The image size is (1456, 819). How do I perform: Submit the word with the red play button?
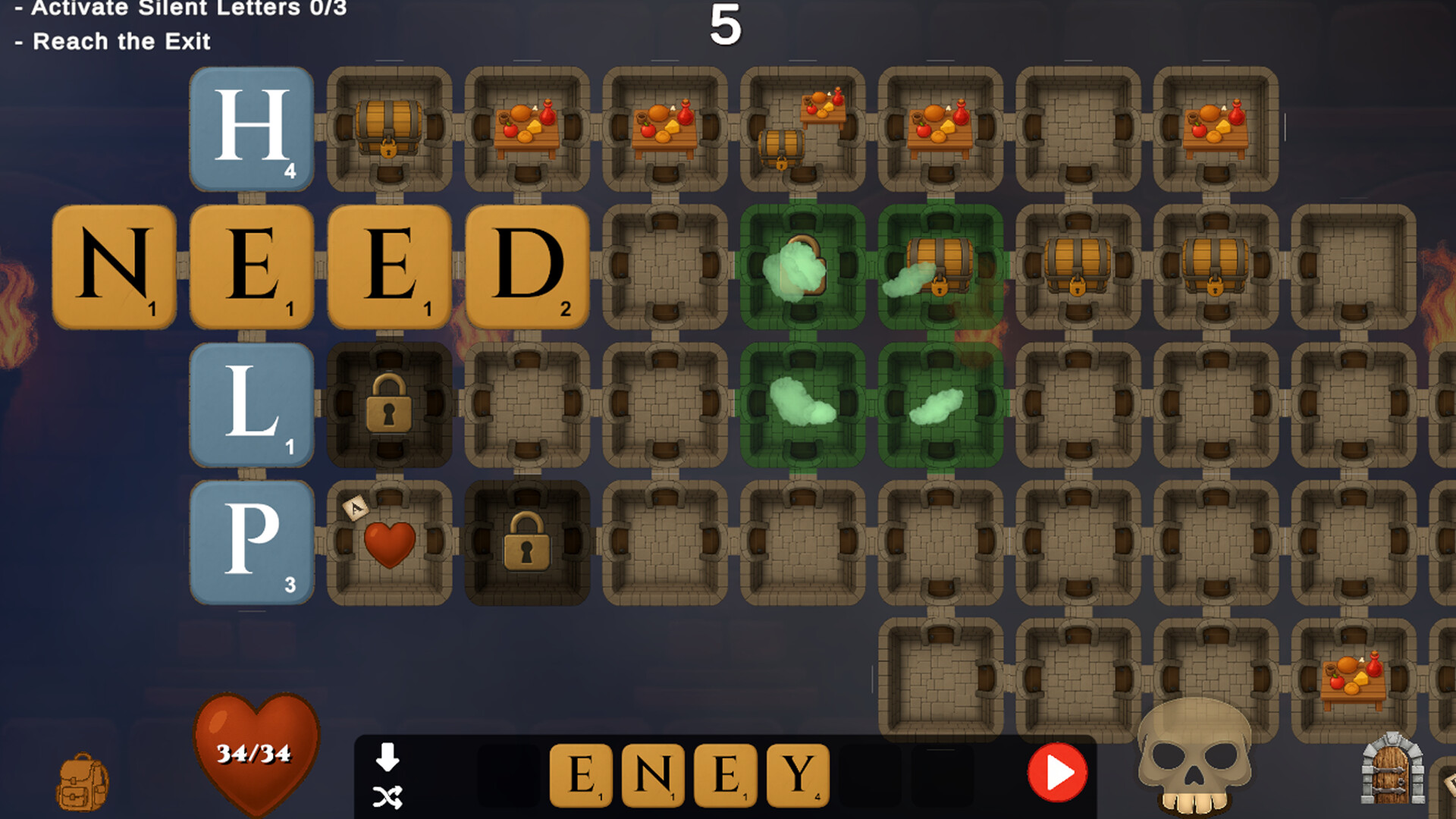pos(1057,773)
